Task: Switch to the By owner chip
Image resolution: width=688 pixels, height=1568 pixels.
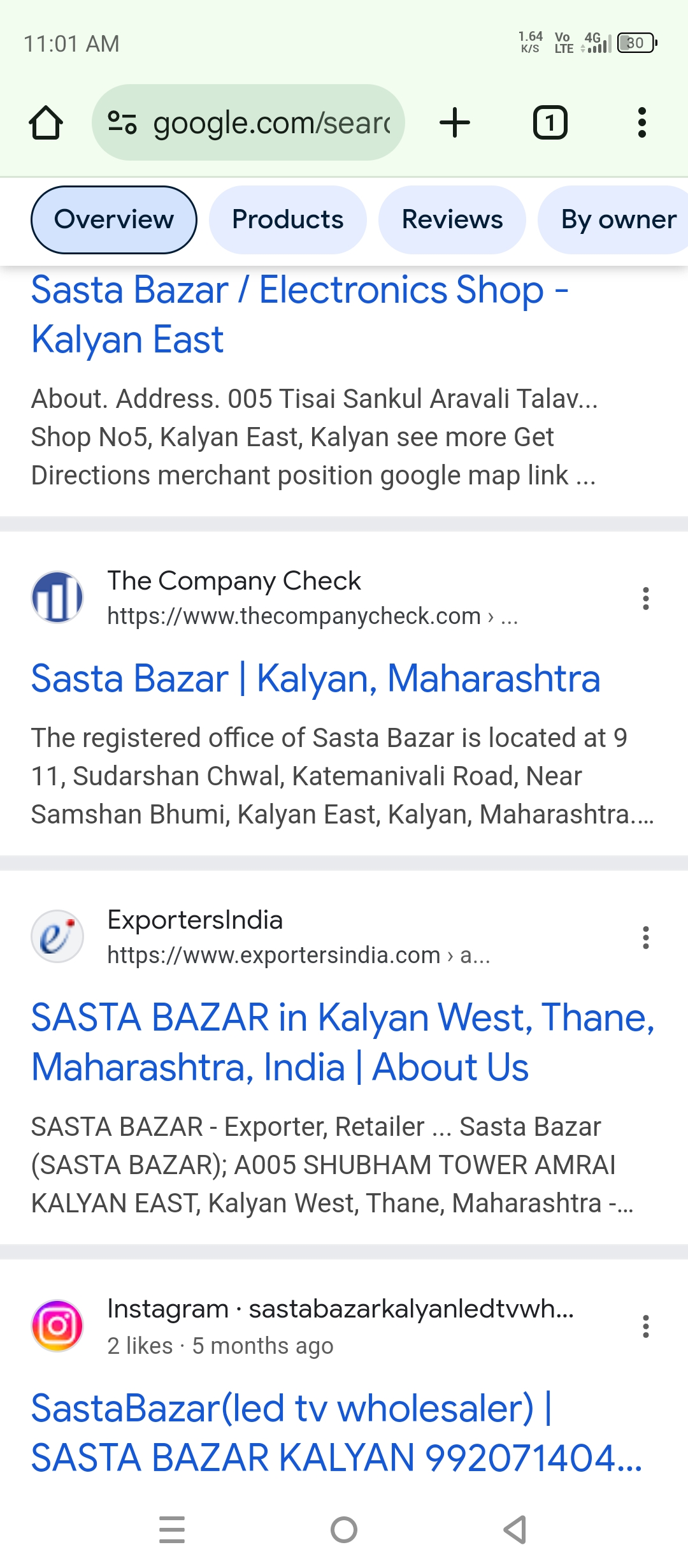Action: click(617, 220)
